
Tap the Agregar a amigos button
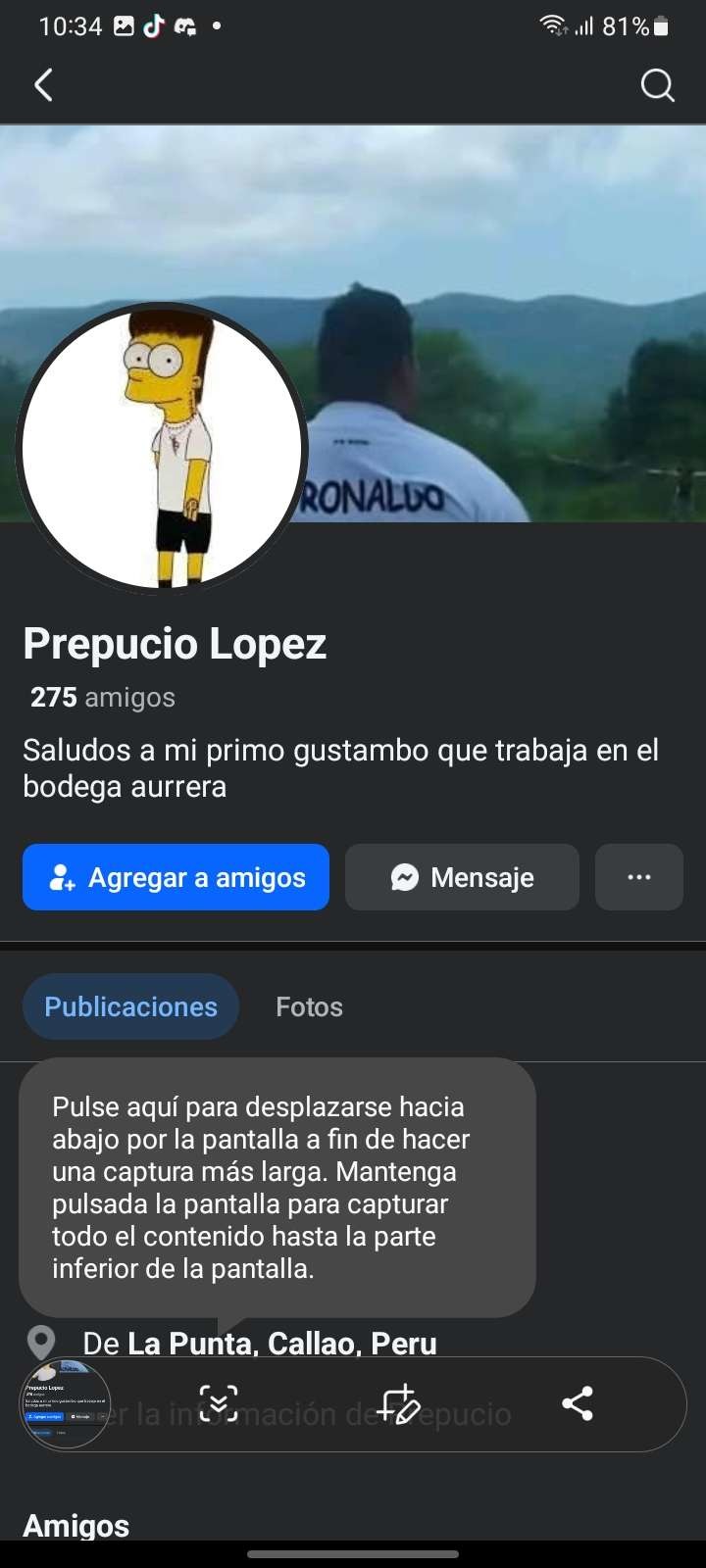click(x=176, y=877)
